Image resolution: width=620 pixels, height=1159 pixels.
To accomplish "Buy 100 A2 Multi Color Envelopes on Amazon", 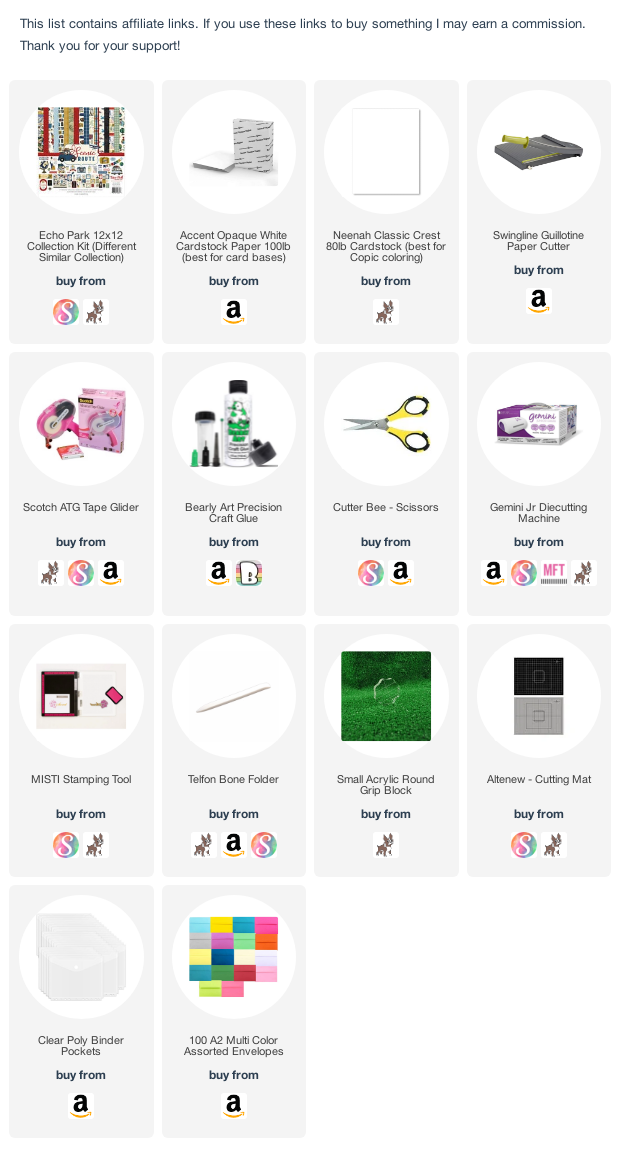I will [x=234, y=1106].
